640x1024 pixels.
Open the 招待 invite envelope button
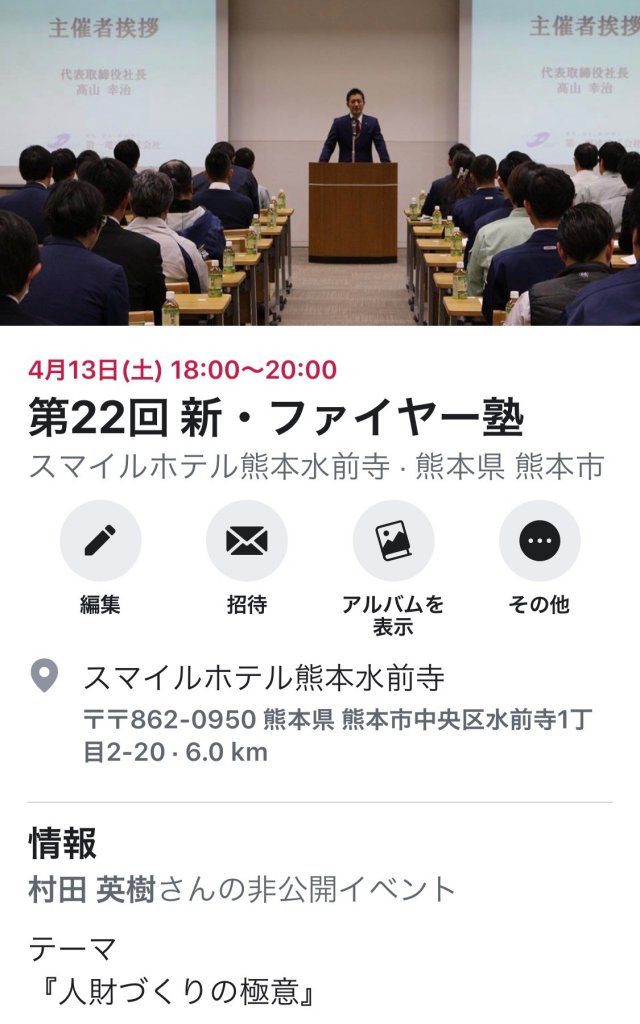(x=246, y=541)
